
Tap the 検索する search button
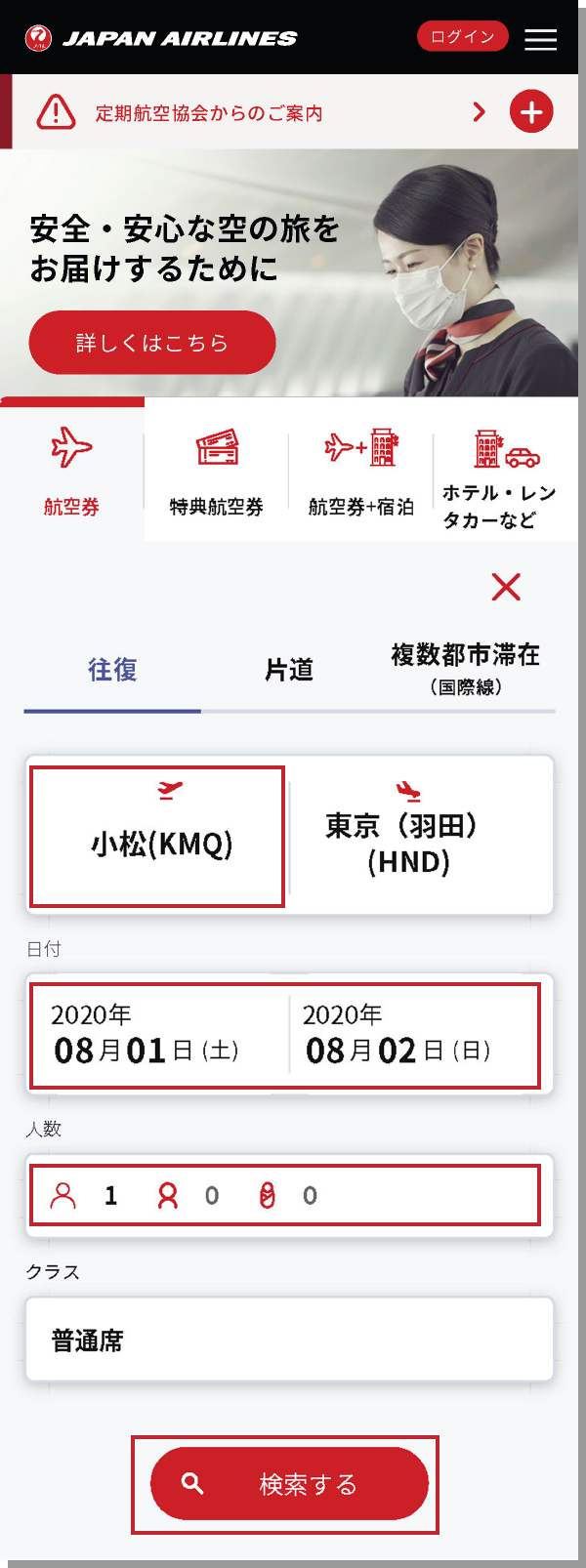pos(289,1484)
